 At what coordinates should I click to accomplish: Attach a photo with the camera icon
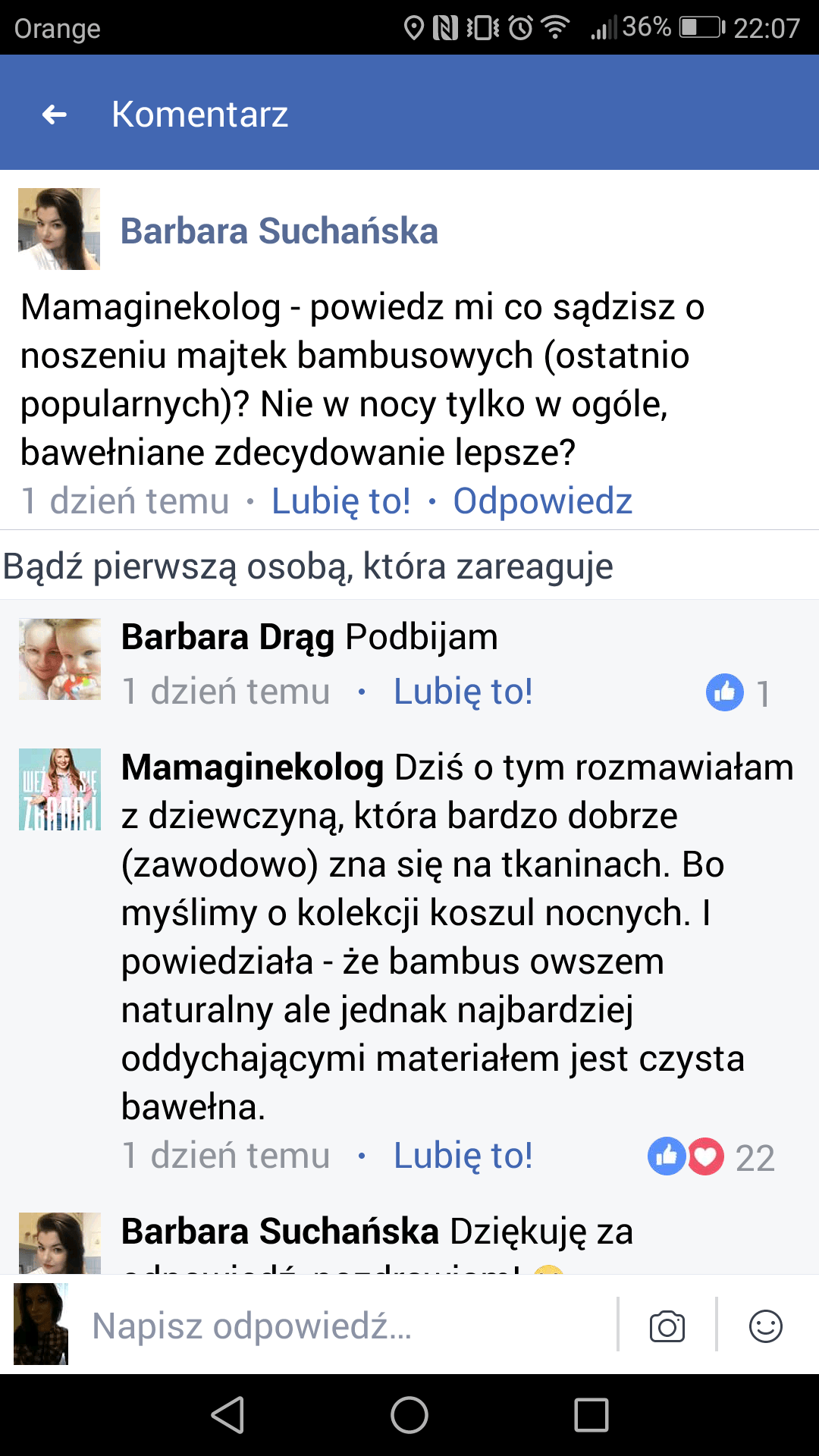pos(667,1326)
